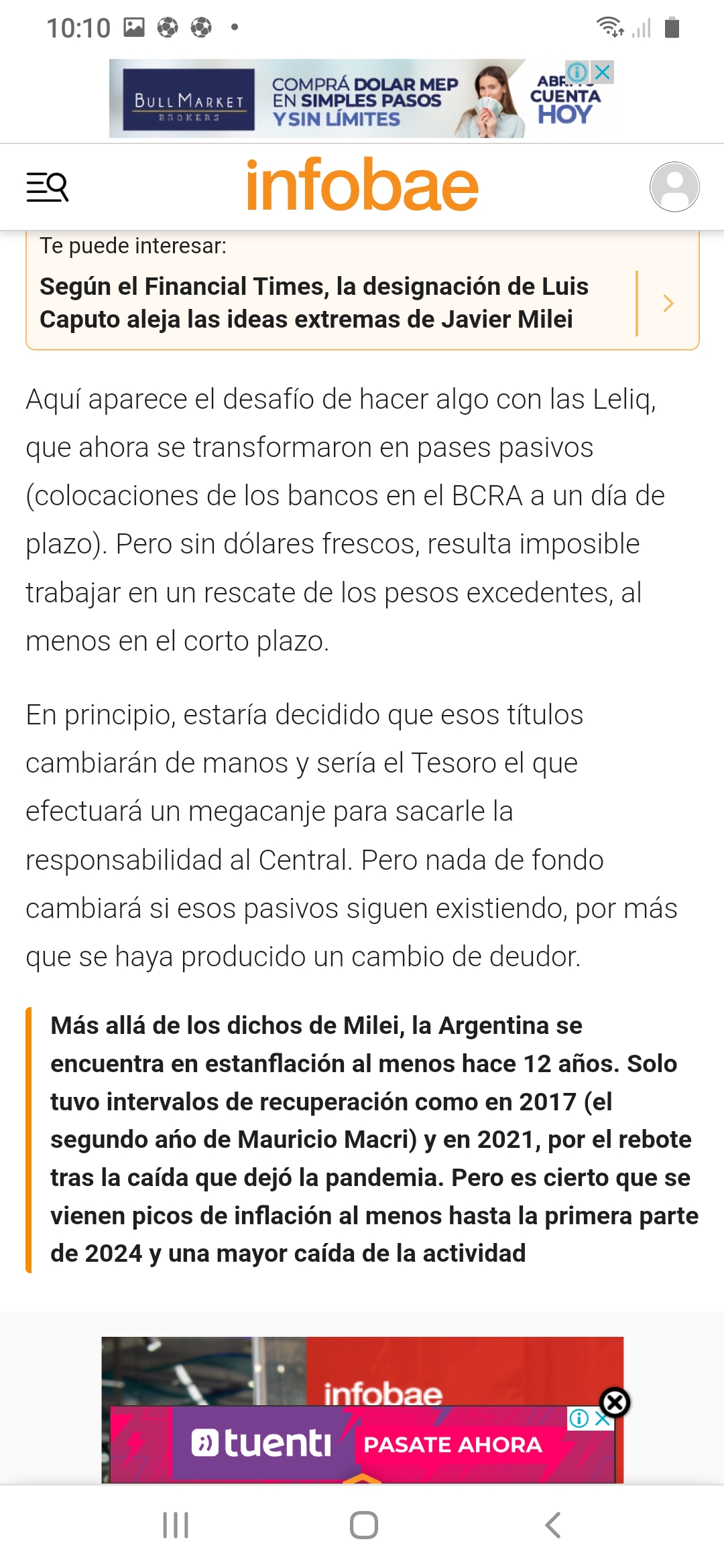This screenshot has height=1568, width=724.
Task: Tap the Tuenti Pasate Ahora banner
Action: click(x=362, y=1443)
